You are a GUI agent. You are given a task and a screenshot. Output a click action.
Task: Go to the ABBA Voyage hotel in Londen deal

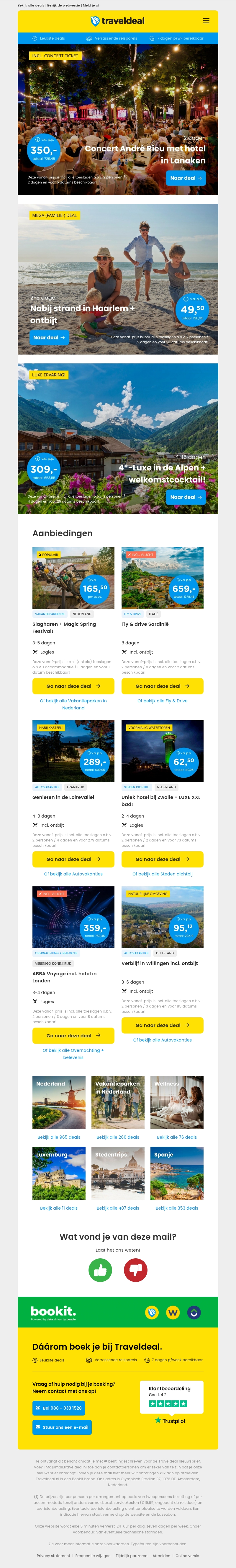[x=73, y=1035]
